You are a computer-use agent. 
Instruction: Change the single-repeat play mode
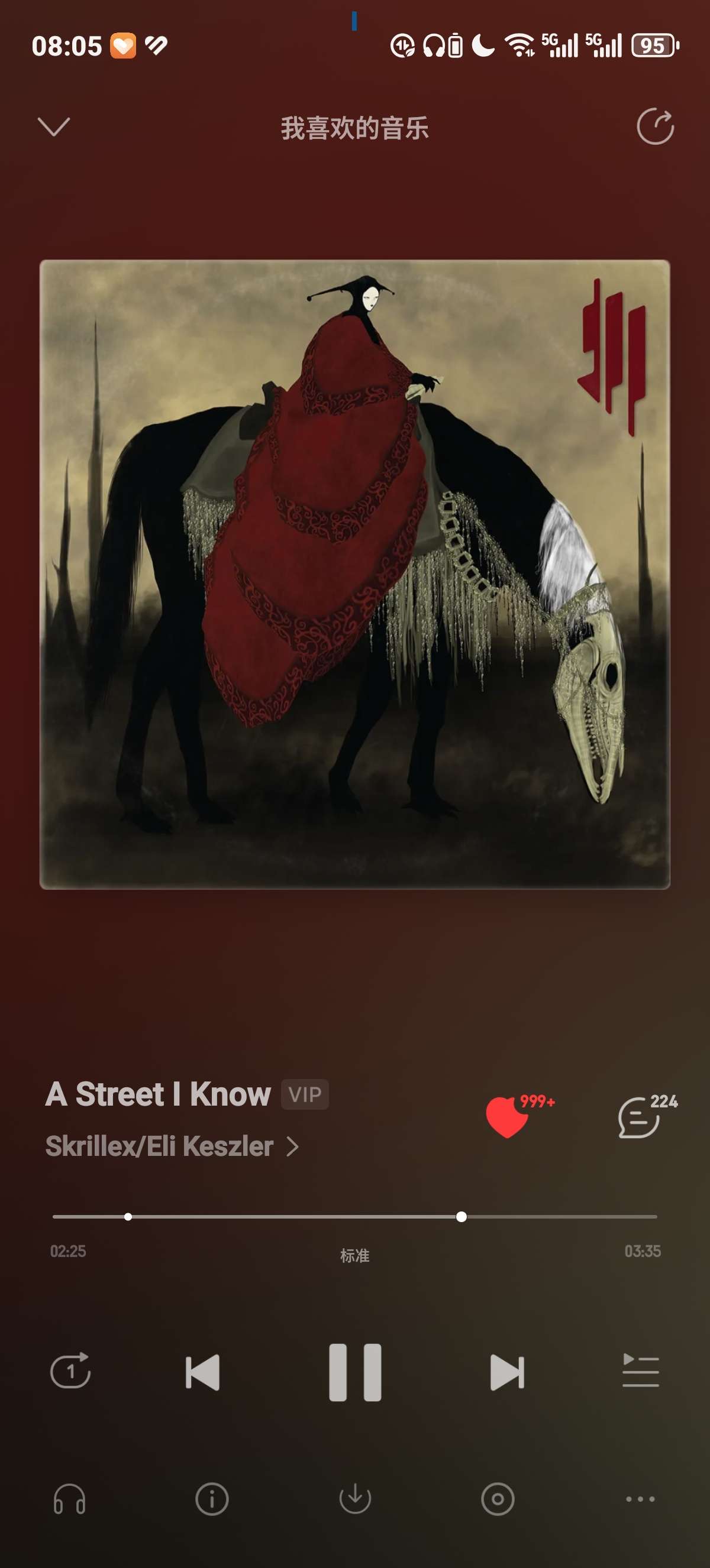pyautogui.click(x=70, y=1371)
